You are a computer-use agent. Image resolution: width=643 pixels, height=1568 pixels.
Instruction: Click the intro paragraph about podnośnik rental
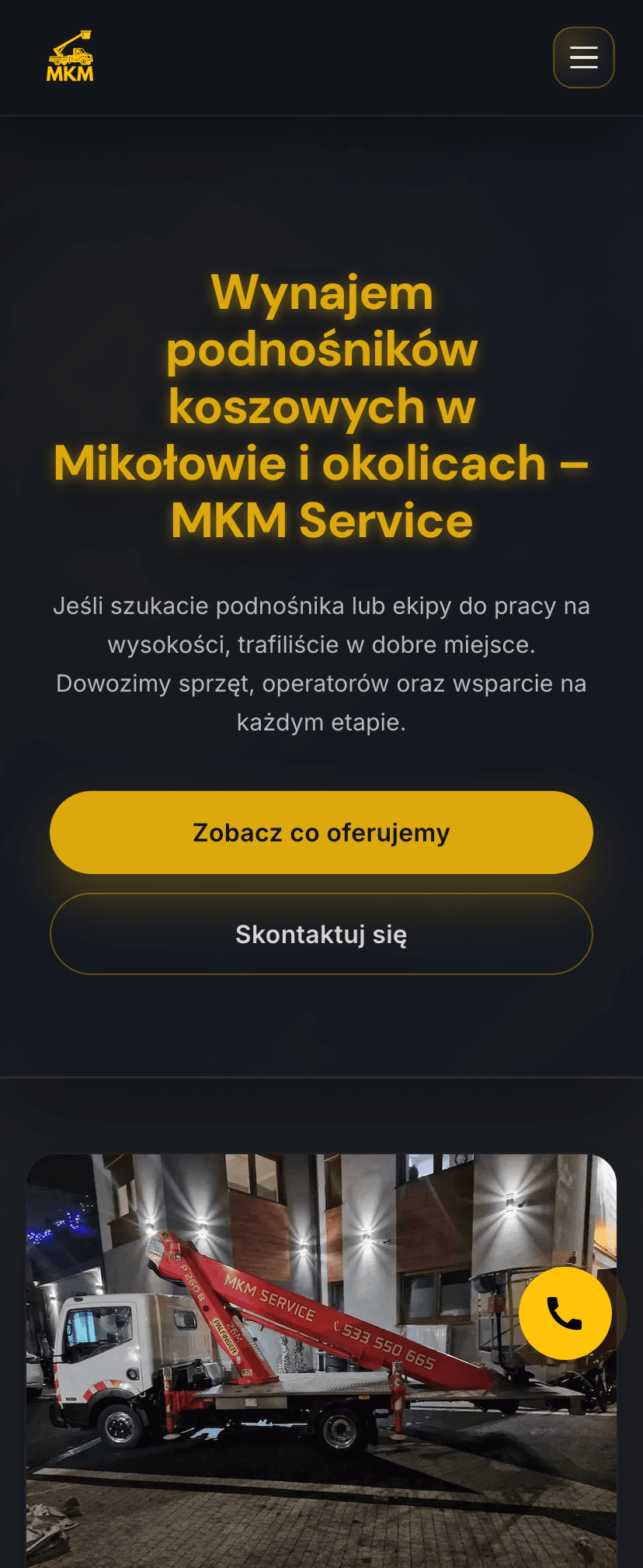[x=321, y=662]
